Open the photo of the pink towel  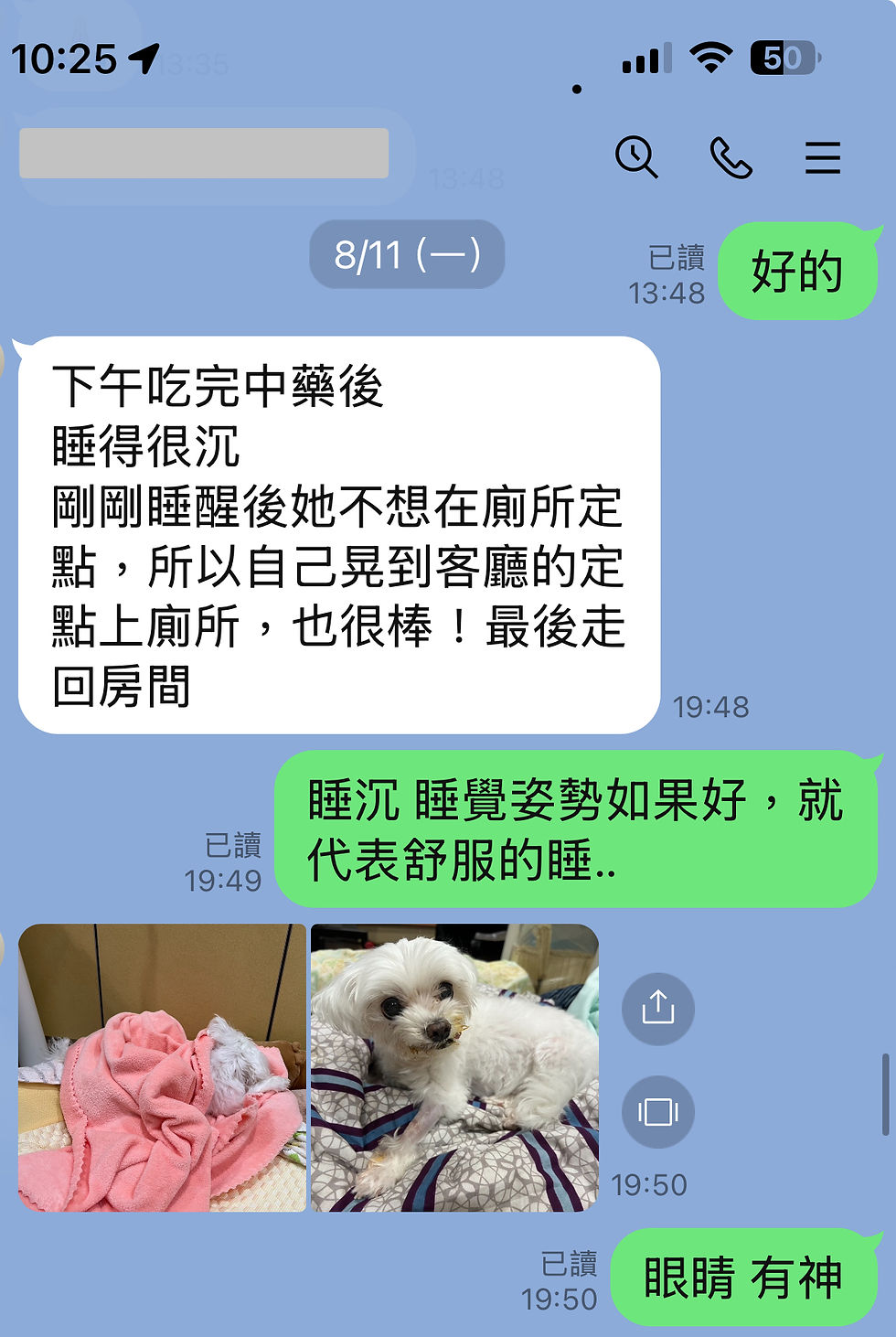coord(162,1067)
